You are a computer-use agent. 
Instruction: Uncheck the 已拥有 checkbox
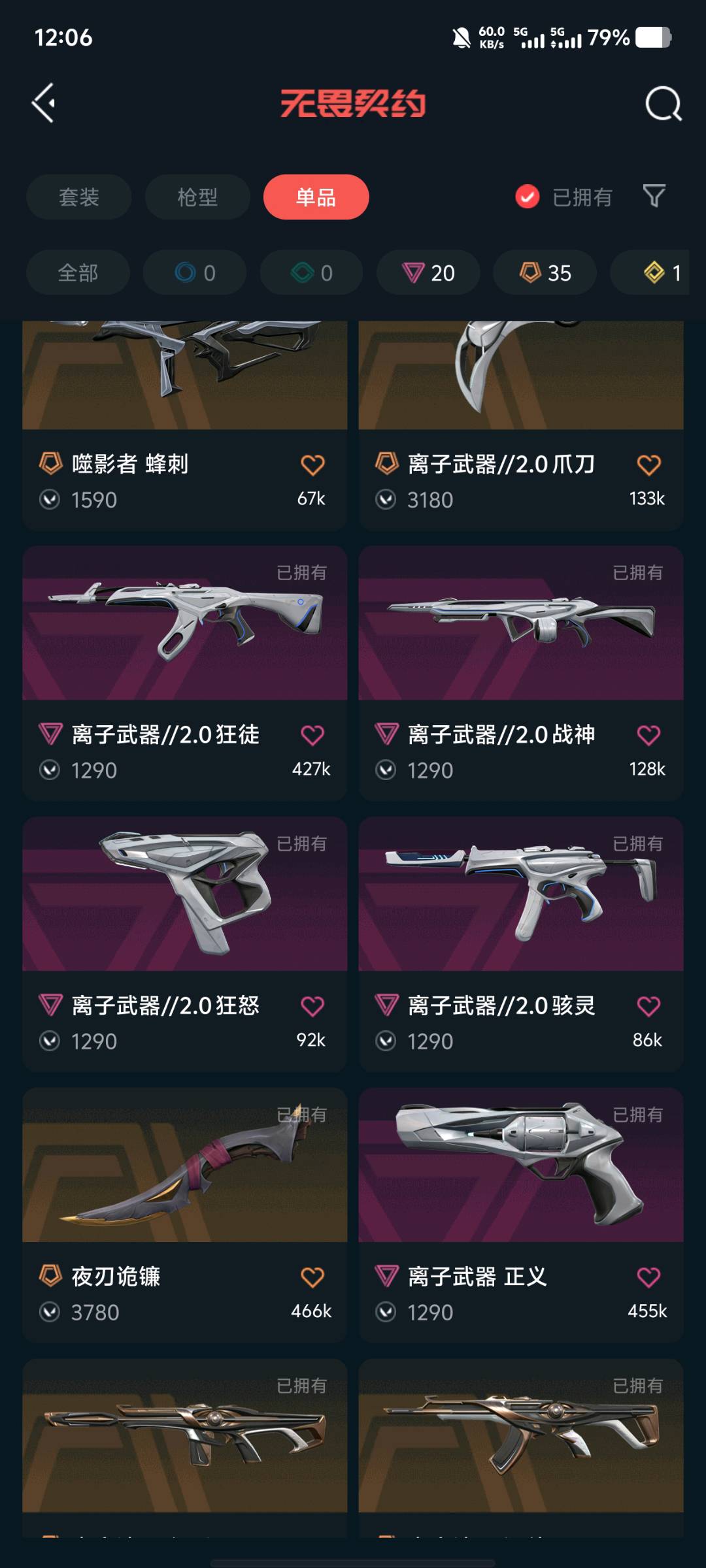tap(527, 197)
